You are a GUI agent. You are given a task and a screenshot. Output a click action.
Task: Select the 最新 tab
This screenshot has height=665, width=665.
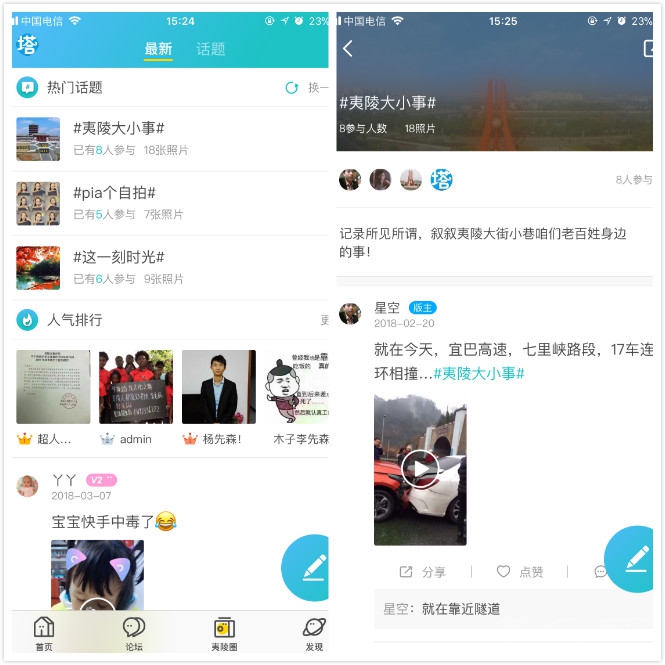click(x=158, y=49)
